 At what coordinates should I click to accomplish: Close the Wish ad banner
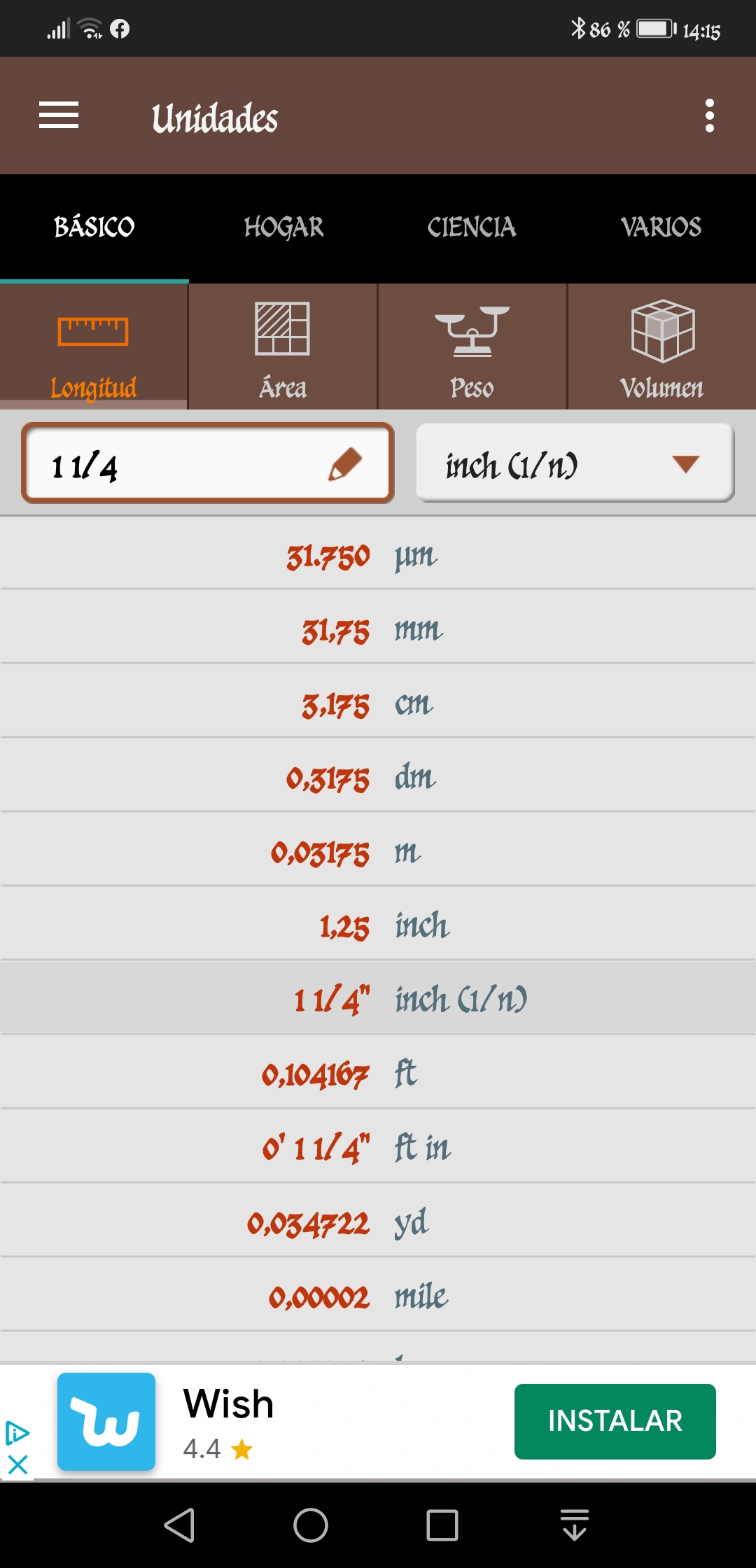coord(17,1464)
